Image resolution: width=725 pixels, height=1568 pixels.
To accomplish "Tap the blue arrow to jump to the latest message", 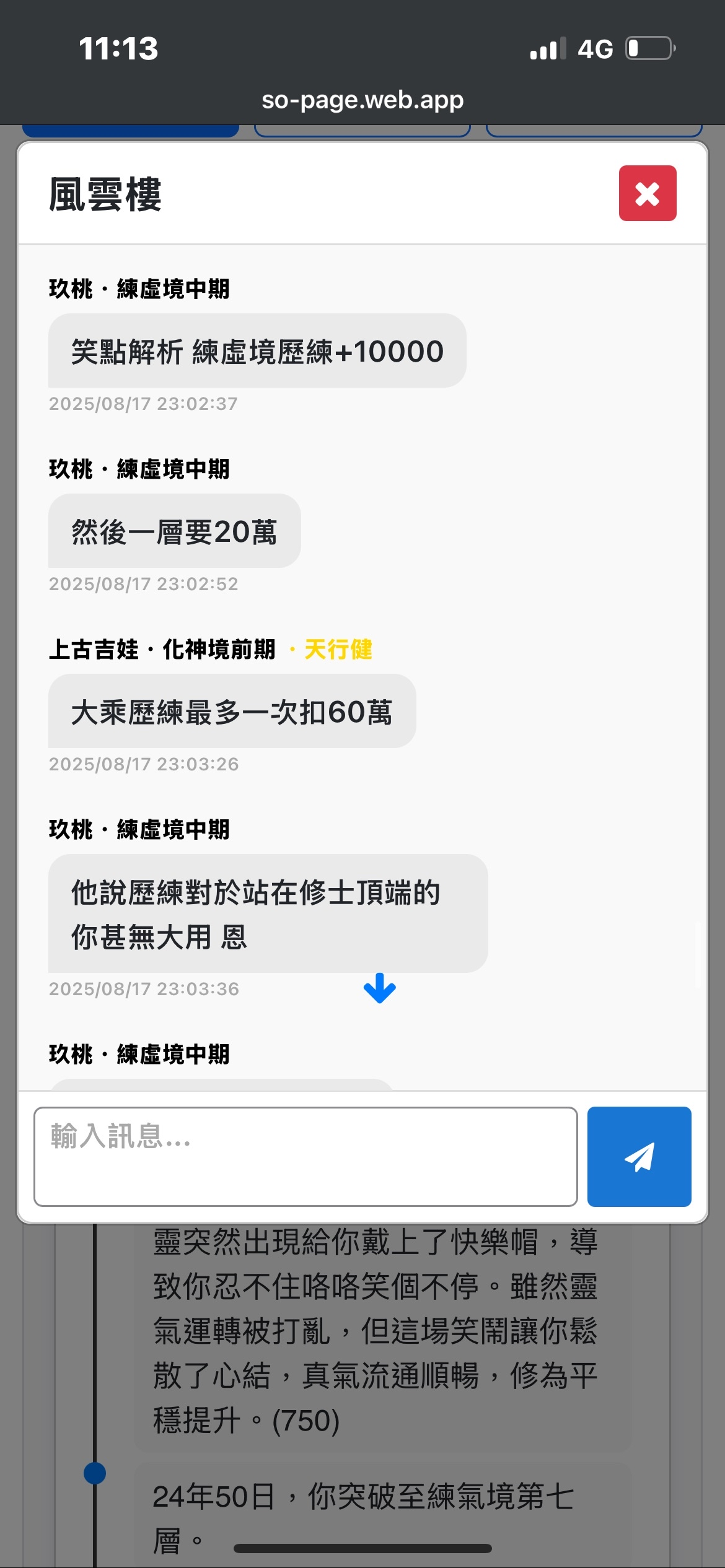I will click(x=379, y=988).
